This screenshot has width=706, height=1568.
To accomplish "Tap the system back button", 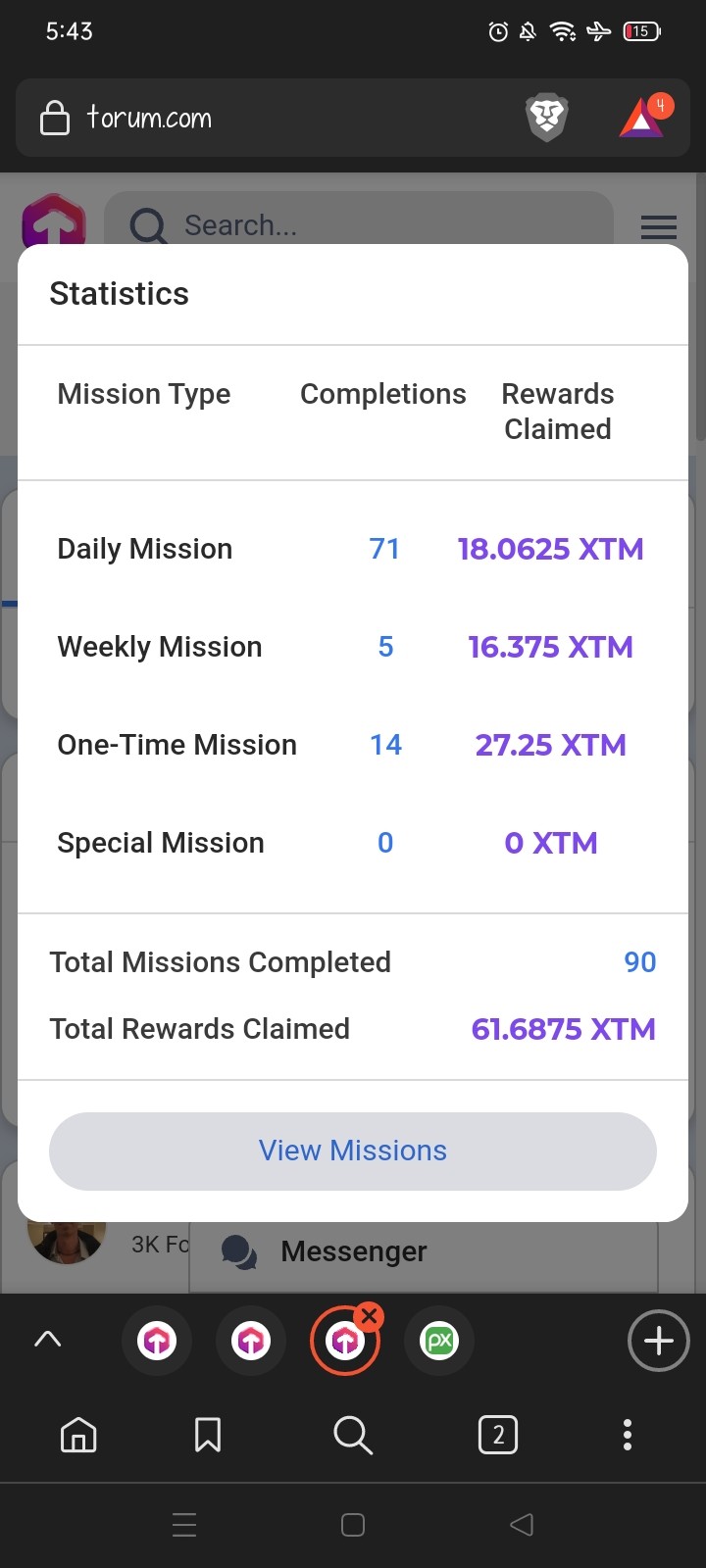I will [522, 1524].
